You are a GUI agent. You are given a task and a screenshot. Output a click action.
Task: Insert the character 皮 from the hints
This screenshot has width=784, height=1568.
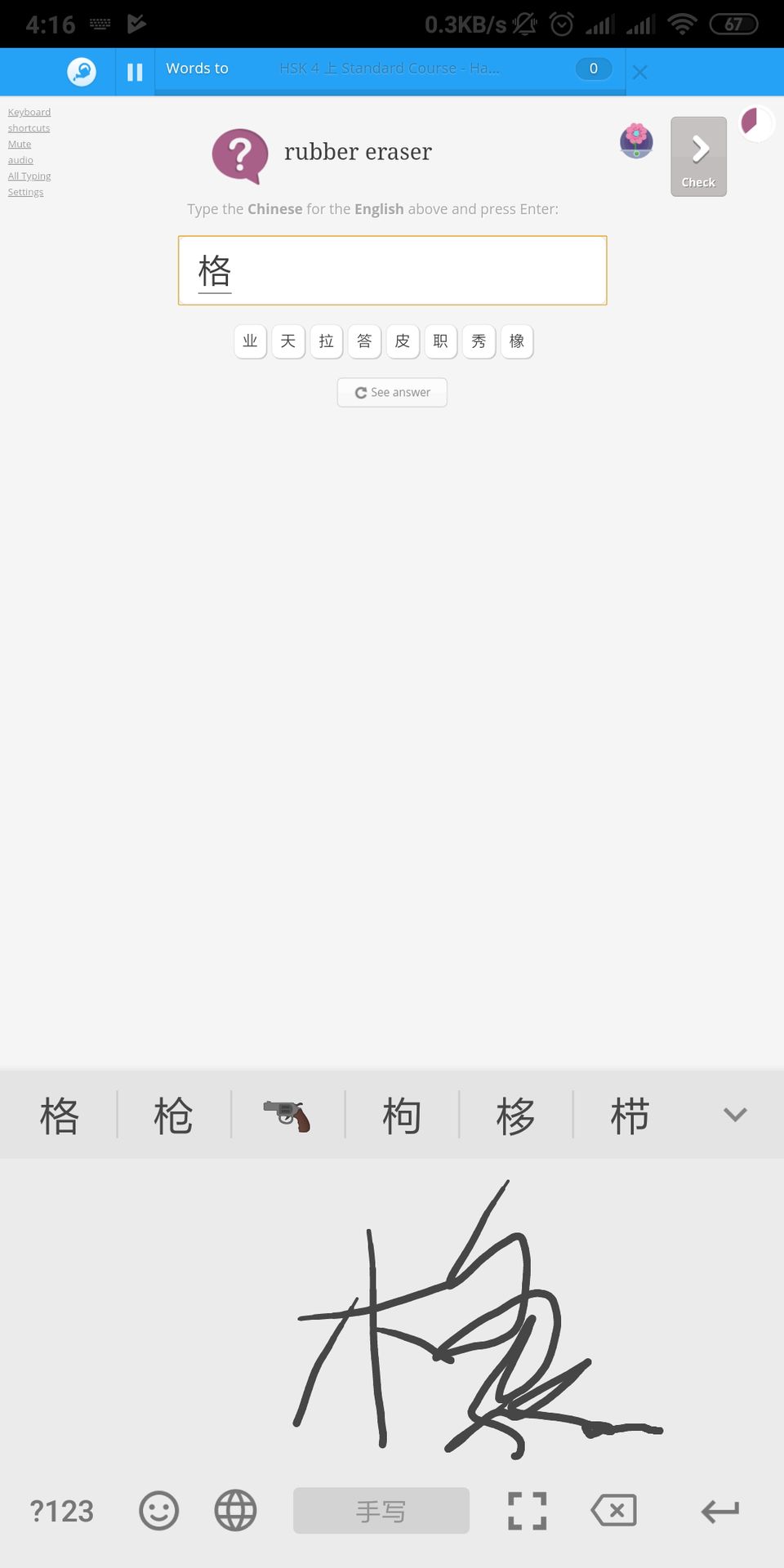[403, 341]
